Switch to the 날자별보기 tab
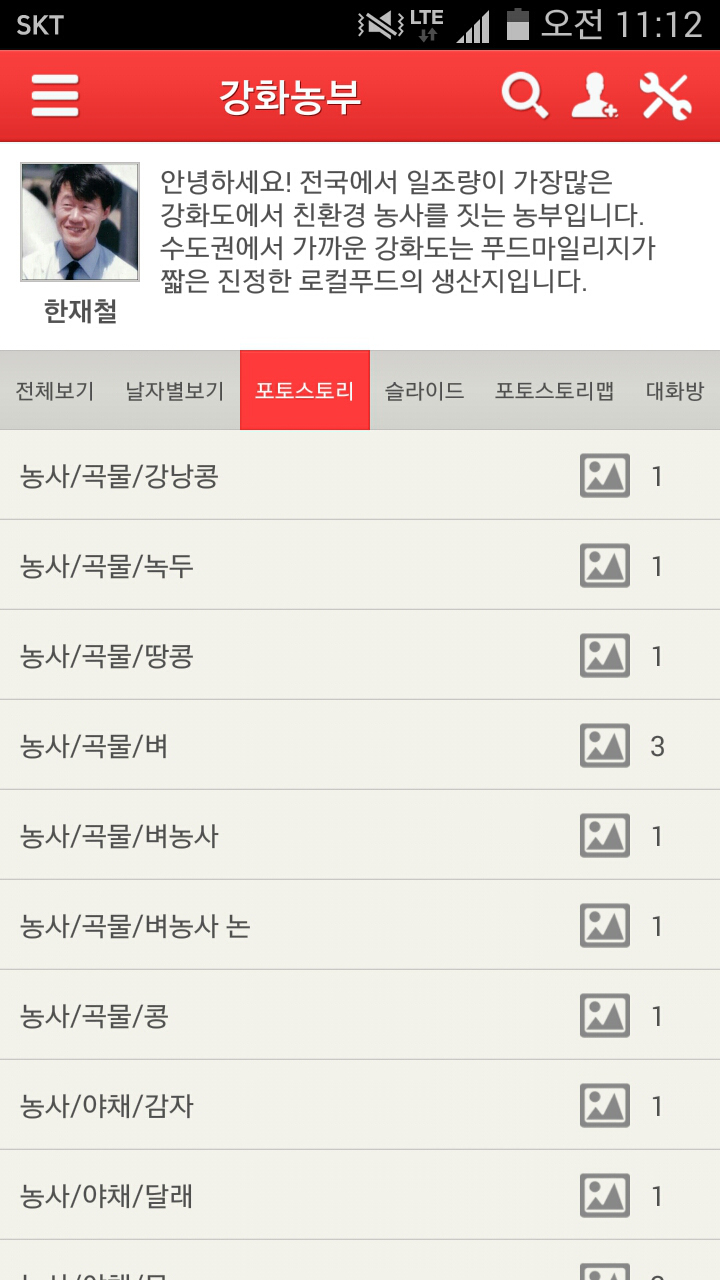Screen dimensions: 720x1280 175,391
